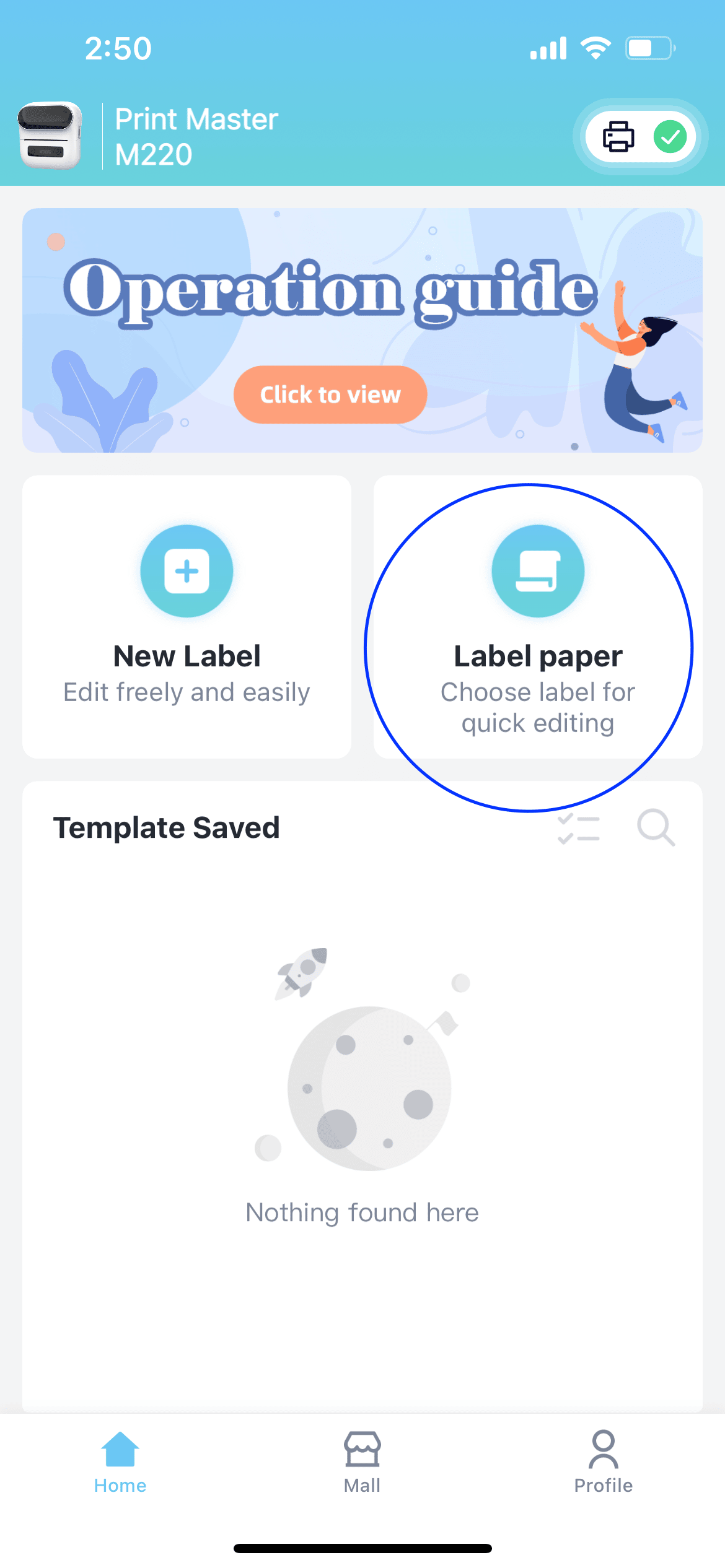Search saved templates

[656, 828]
